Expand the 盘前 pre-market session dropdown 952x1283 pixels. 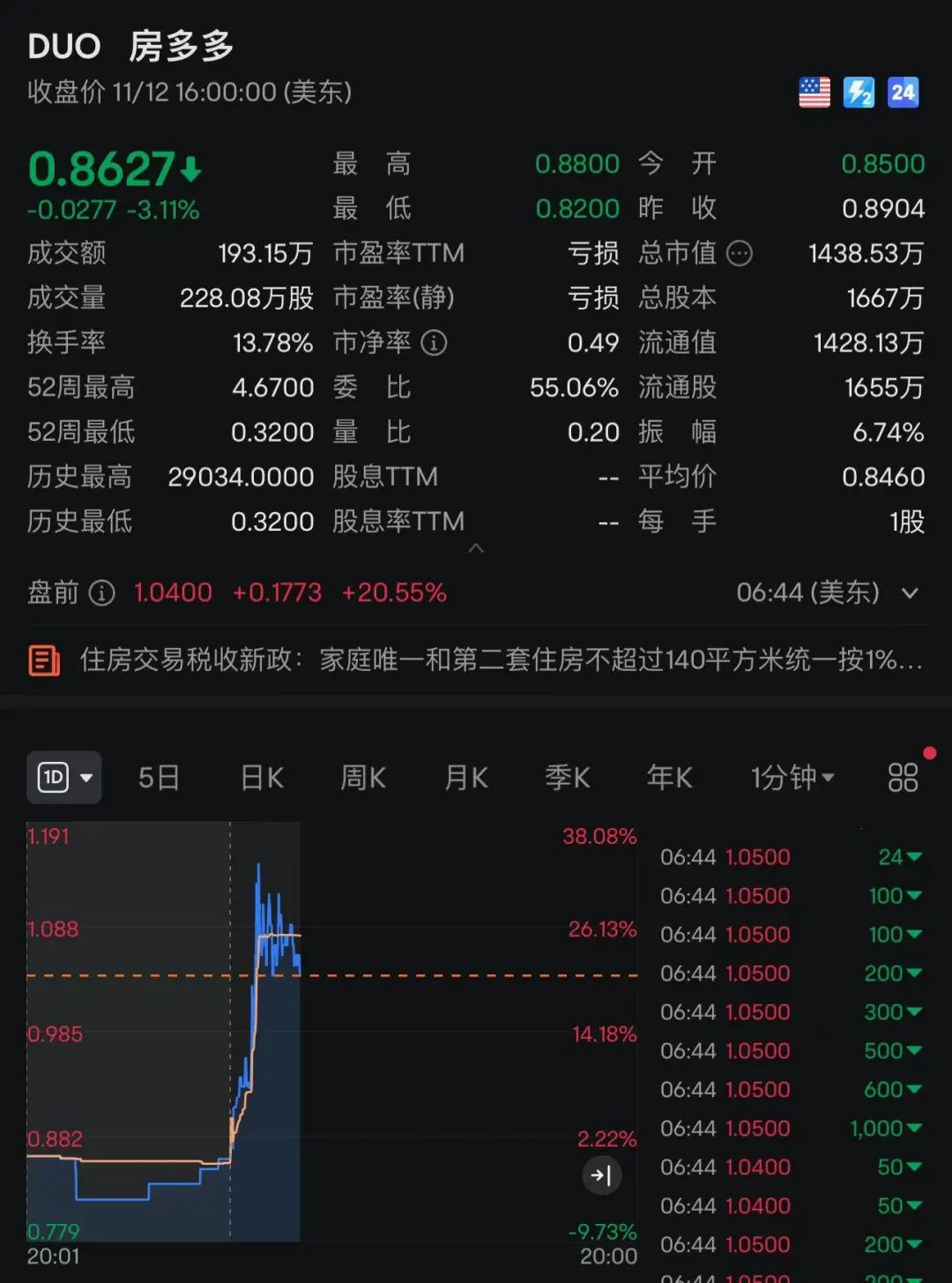(x=910, y=593)
